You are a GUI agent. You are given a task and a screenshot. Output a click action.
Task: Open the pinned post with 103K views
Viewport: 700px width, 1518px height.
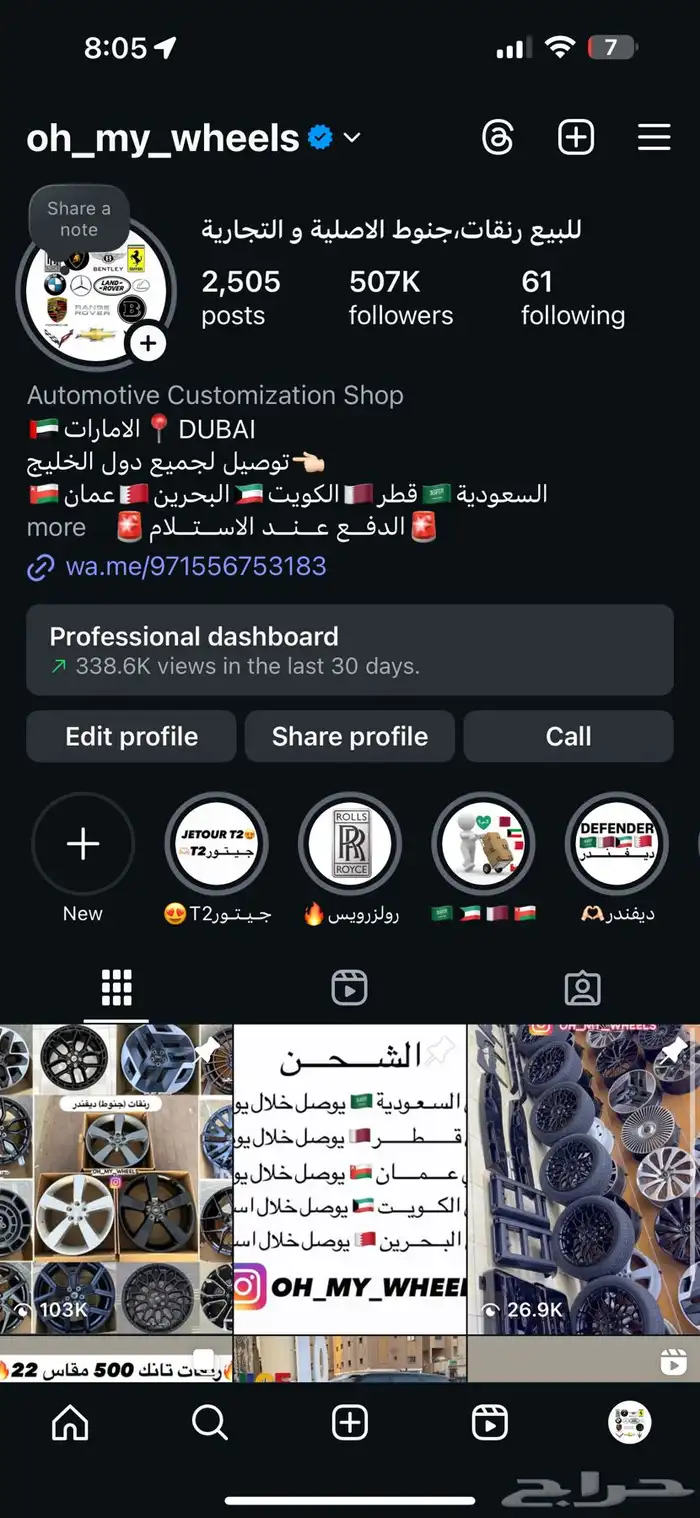pyautogui.click(x=116, y=1178)
